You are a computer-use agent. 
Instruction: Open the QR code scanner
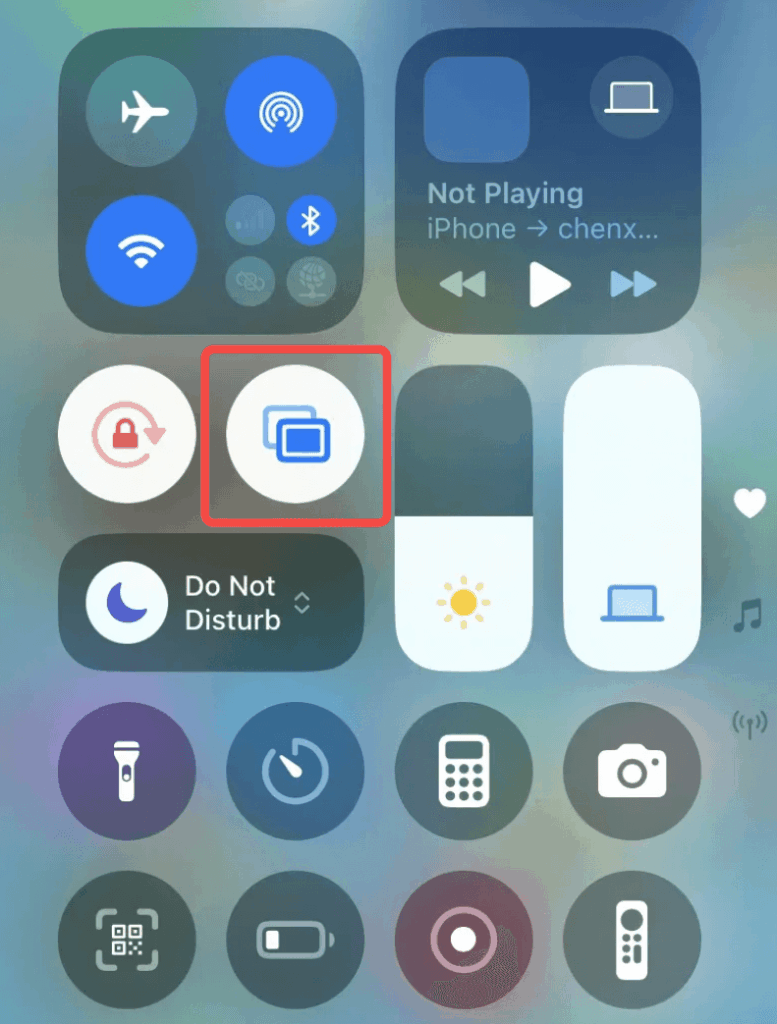(x=127, y=940)
